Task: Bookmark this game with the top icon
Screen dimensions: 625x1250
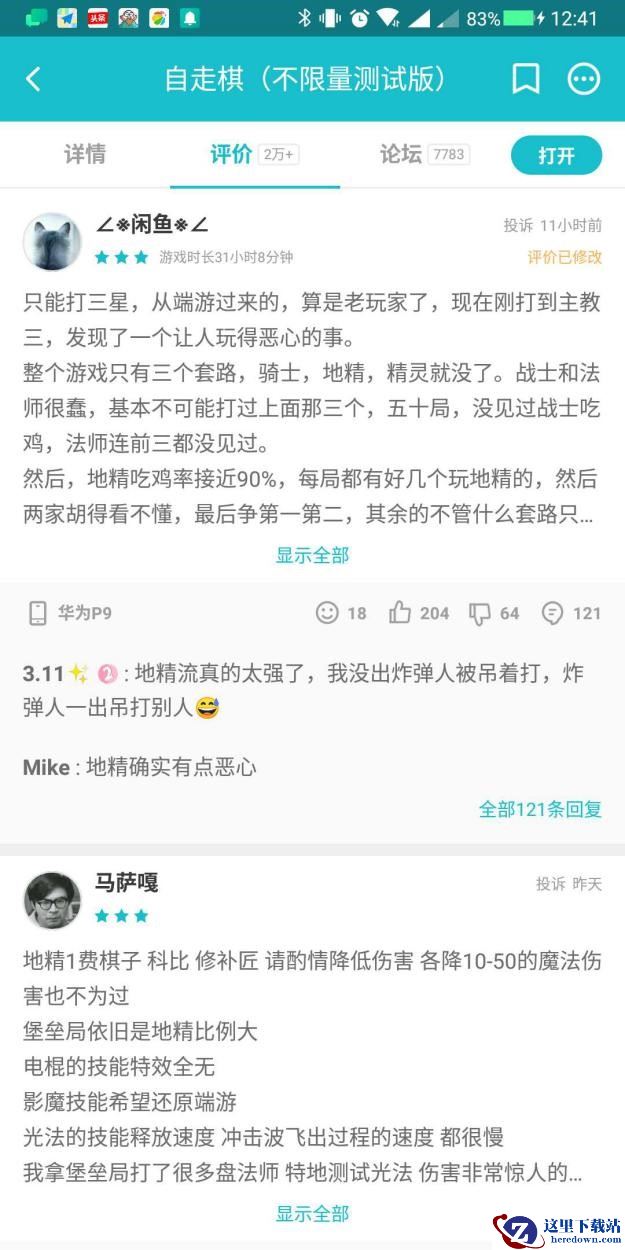Action: [526, 80]
